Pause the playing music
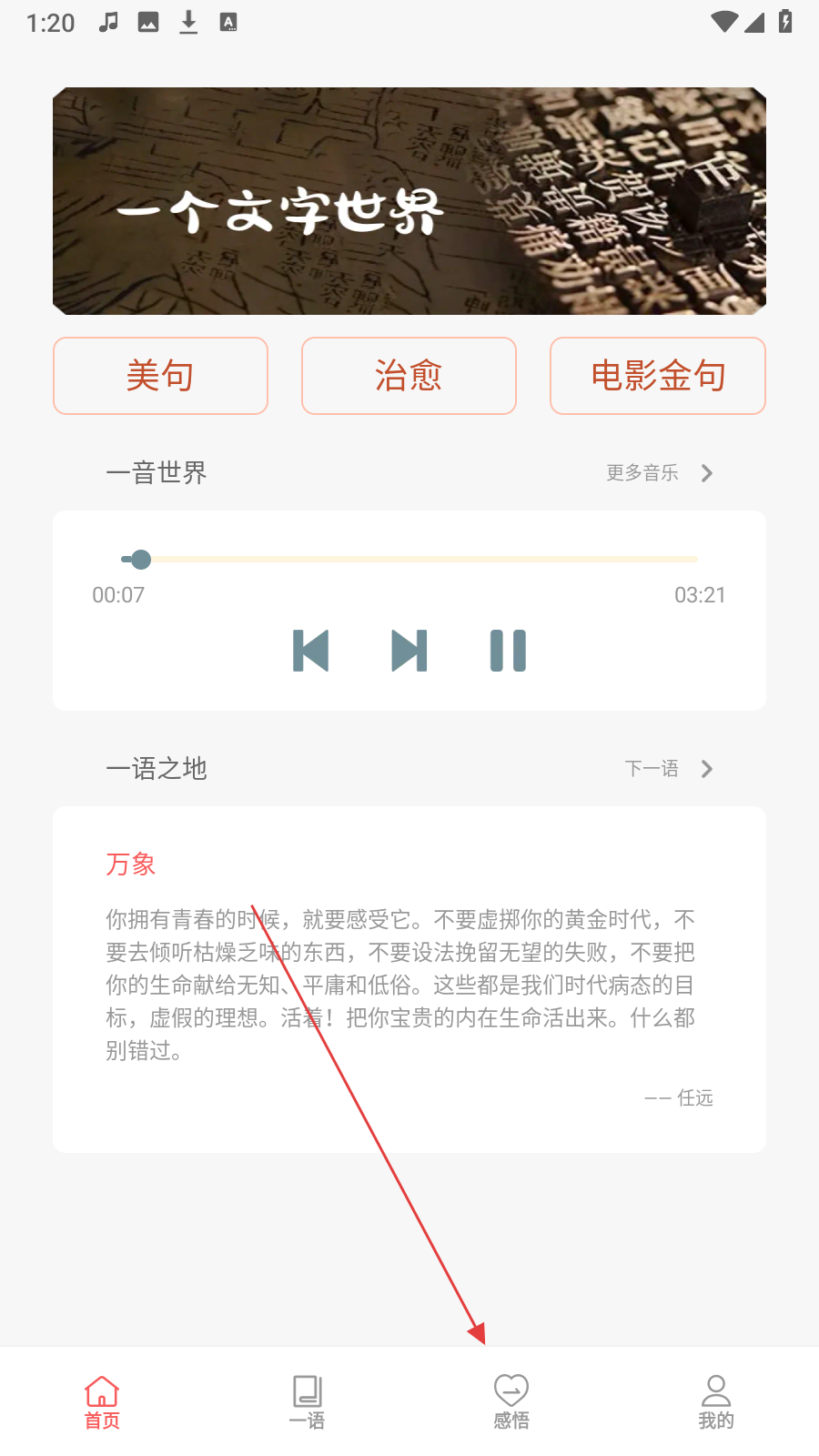Image resolution: width=819 pixels, height=1456 pixels. click(508, 651)
